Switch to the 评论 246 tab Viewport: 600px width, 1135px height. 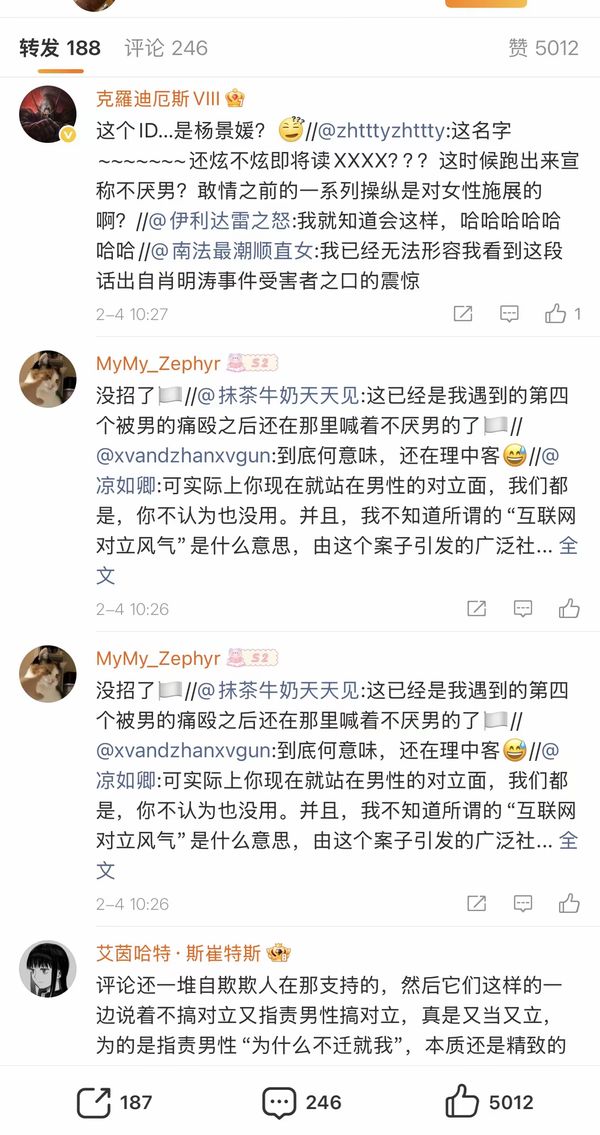coord(166,48)
